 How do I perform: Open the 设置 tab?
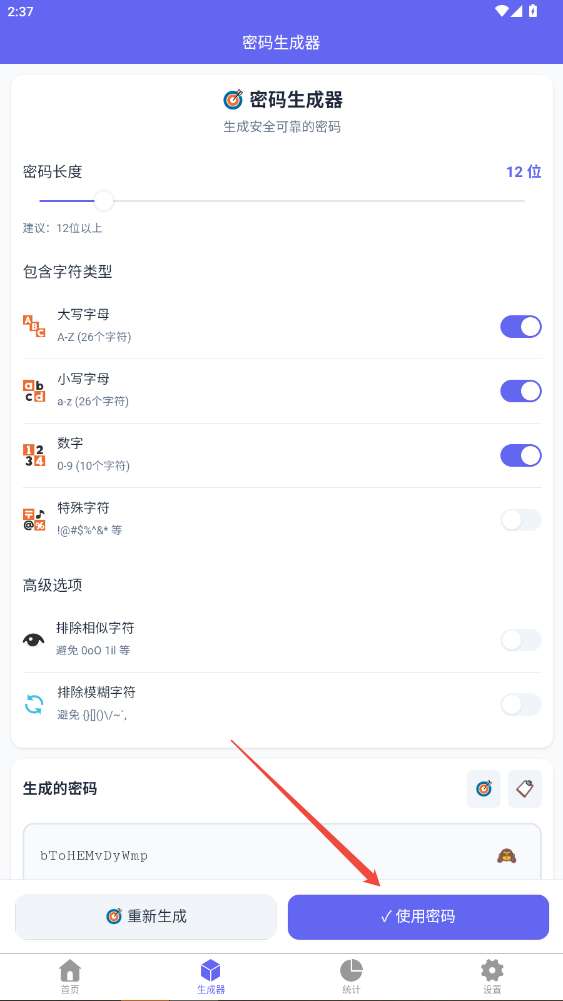[492, 977]
